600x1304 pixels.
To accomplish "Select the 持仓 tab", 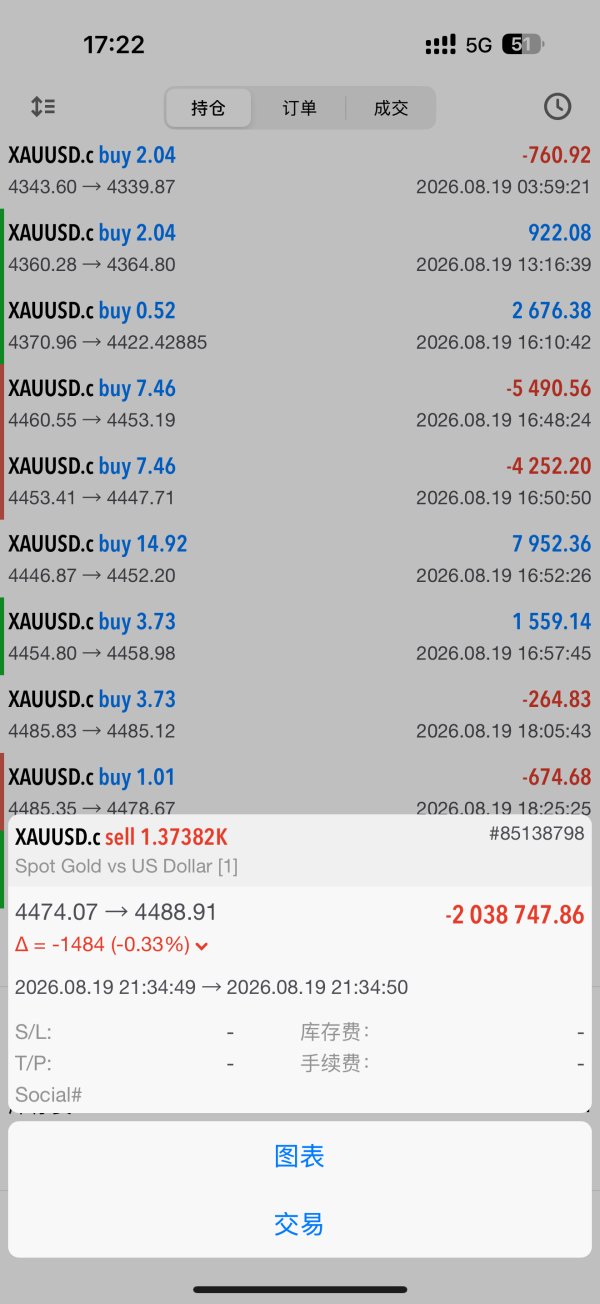I will point(208,108).
